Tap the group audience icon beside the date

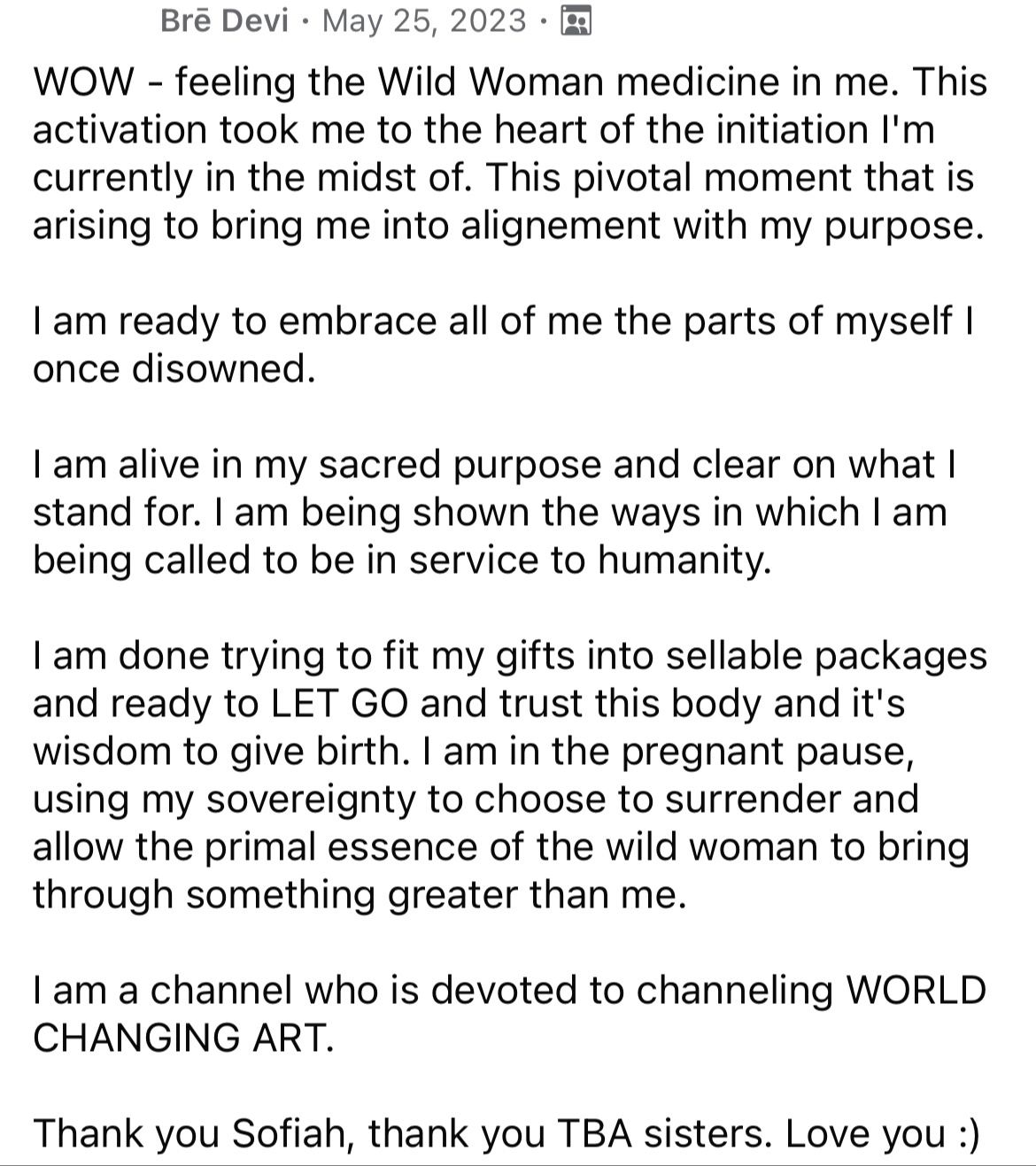[x=576, y=20]
